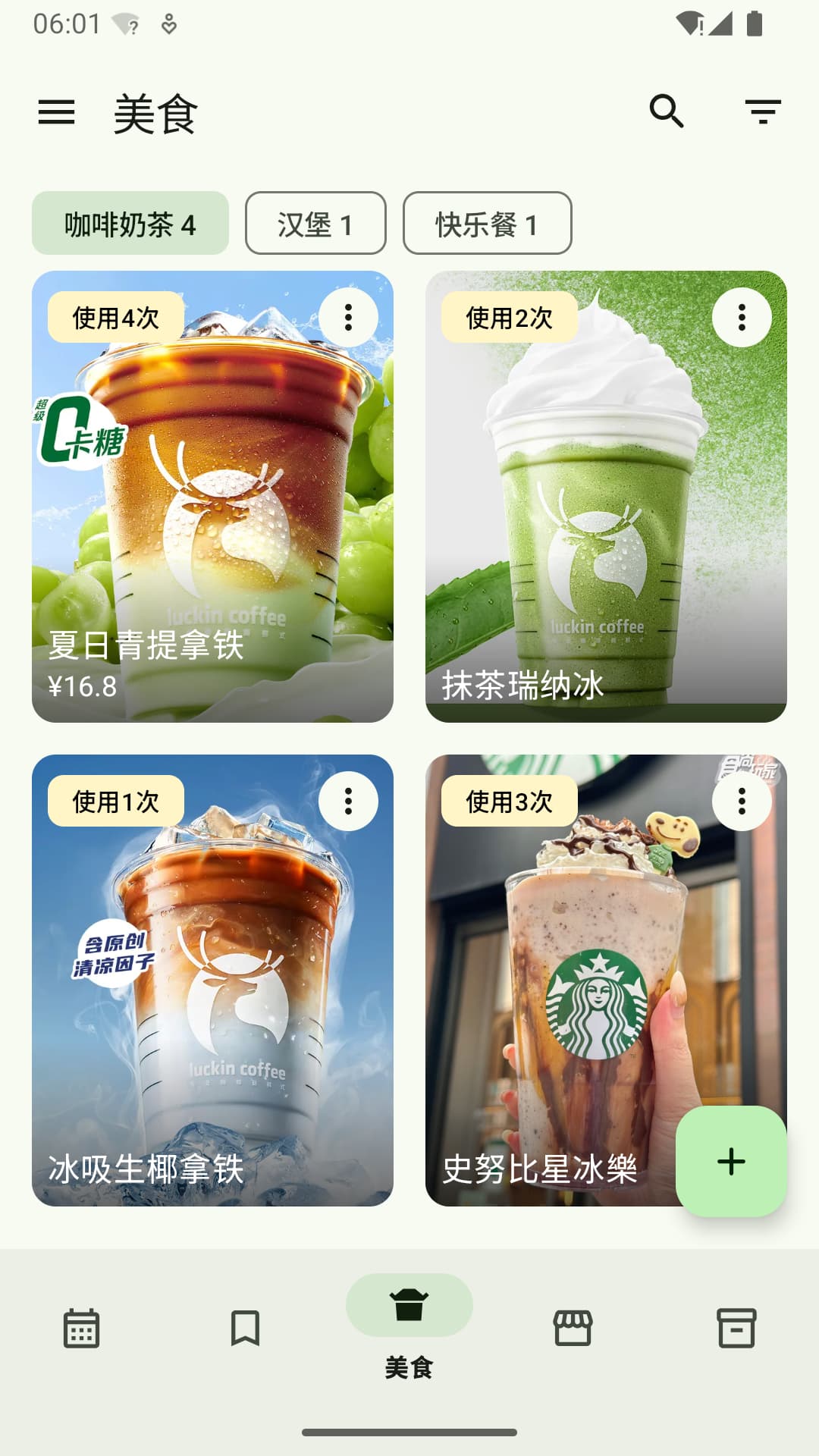Open more options for 夏日青提拿铁
The image size is (819, 1456).
pos(348,318)
